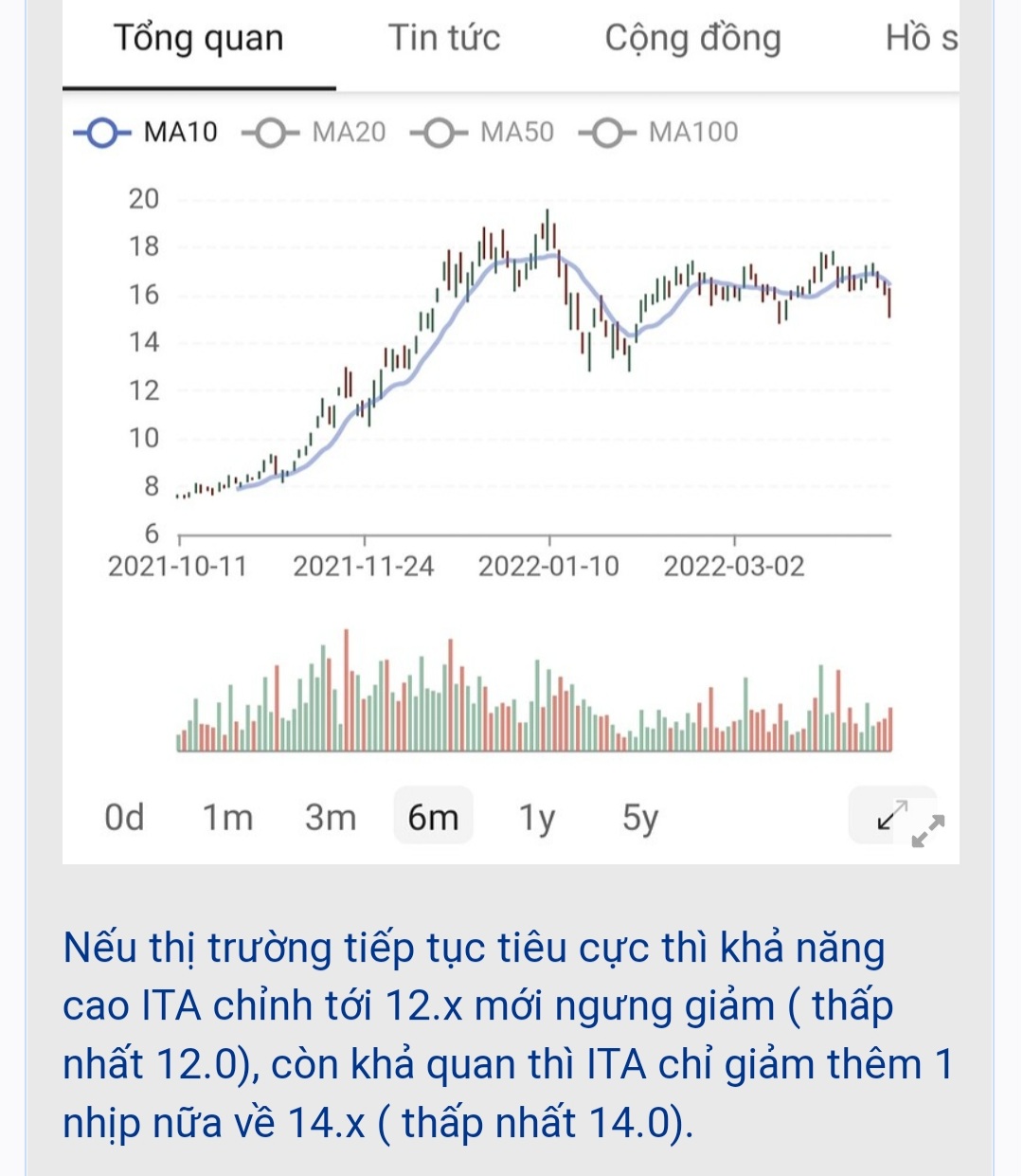
Task: View the 1y chart range
Action: pyautogui.click(x=537, y=817)
